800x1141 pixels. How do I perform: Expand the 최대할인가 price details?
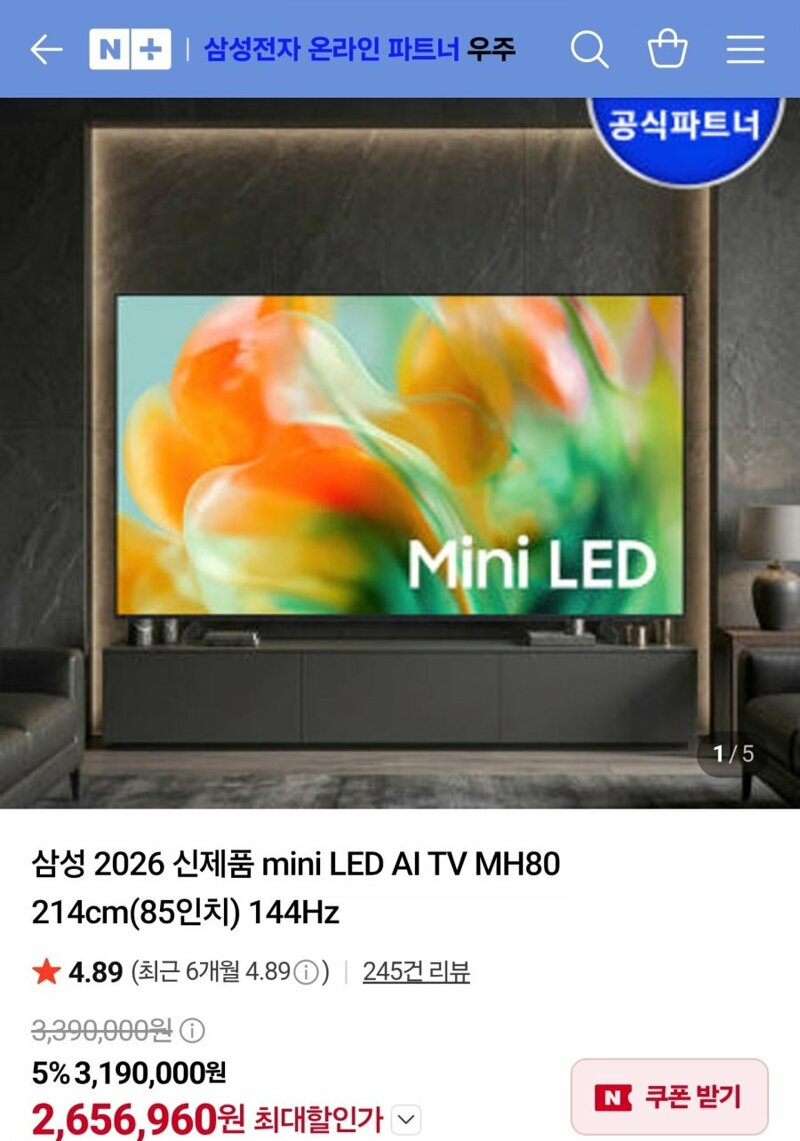tap(406, 1119)
